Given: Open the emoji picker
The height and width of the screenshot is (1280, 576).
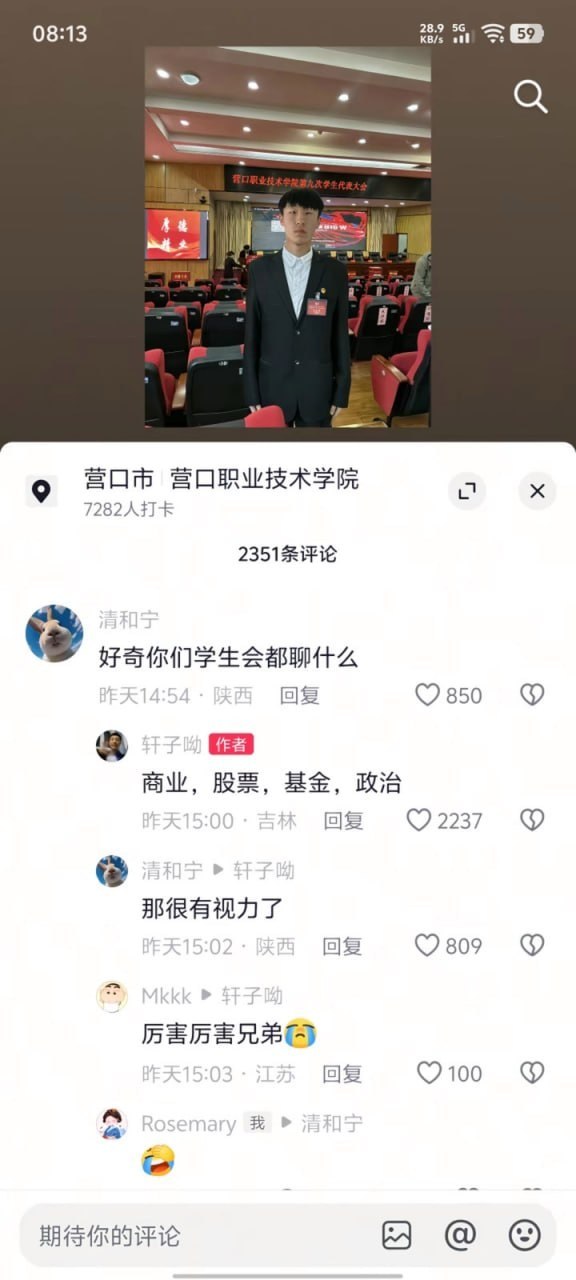Looking at the screenshot, I should coord(525,1235).
